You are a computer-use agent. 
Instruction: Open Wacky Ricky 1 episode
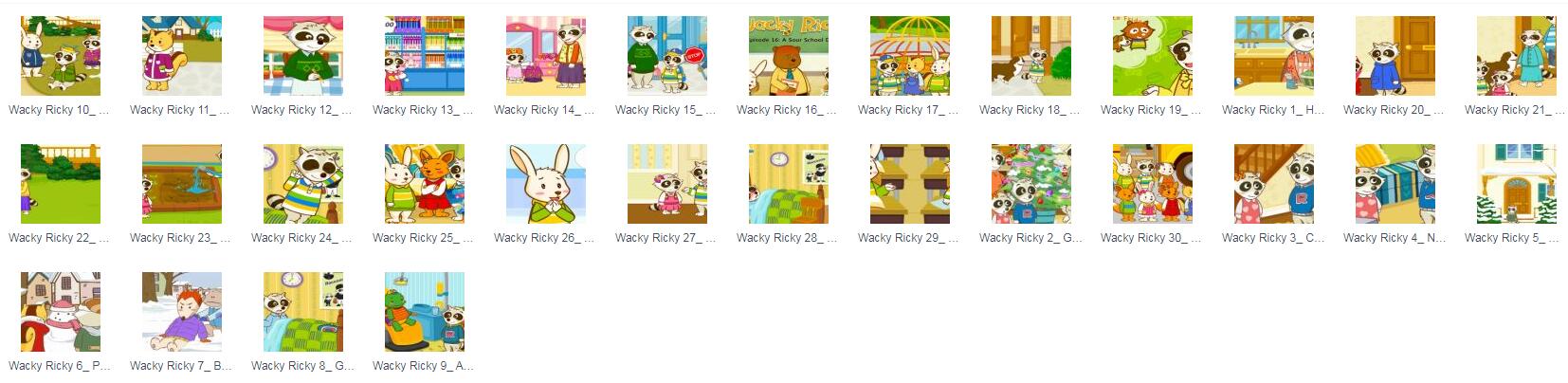pos(1273,56)
